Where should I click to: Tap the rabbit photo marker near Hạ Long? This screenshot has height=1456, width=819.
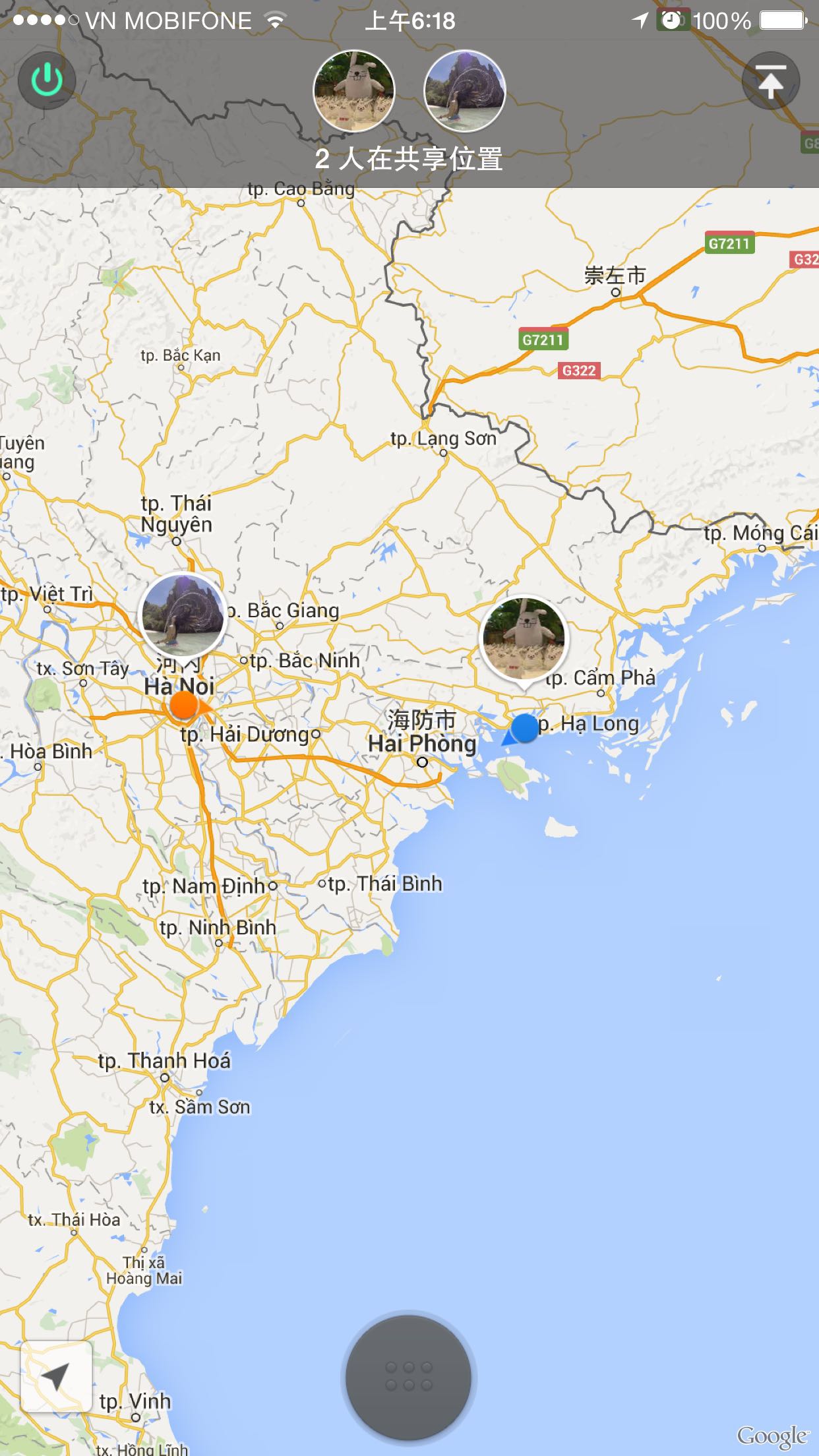pyautogui.click(x=524, y=638)
